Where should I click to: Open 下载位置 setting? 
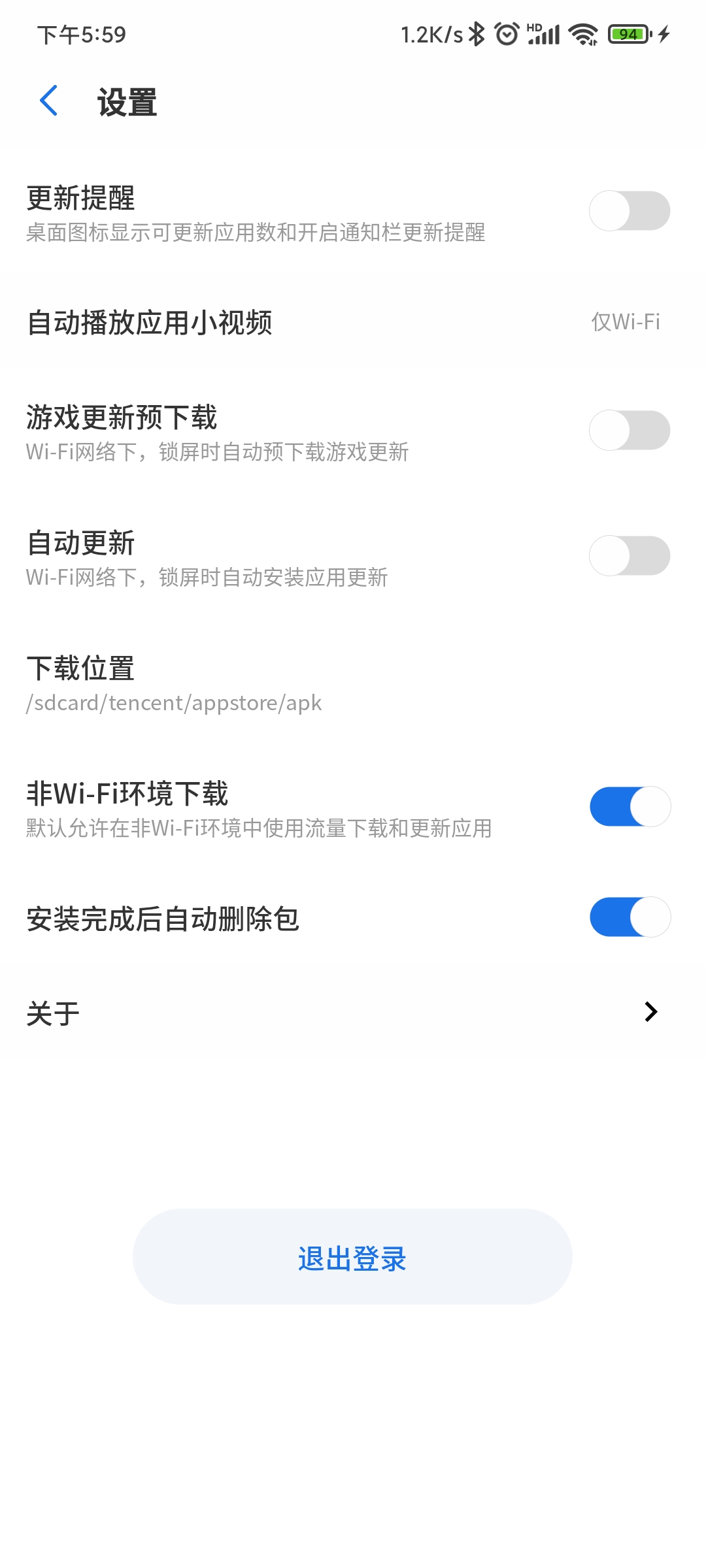(x=353, y=684)
